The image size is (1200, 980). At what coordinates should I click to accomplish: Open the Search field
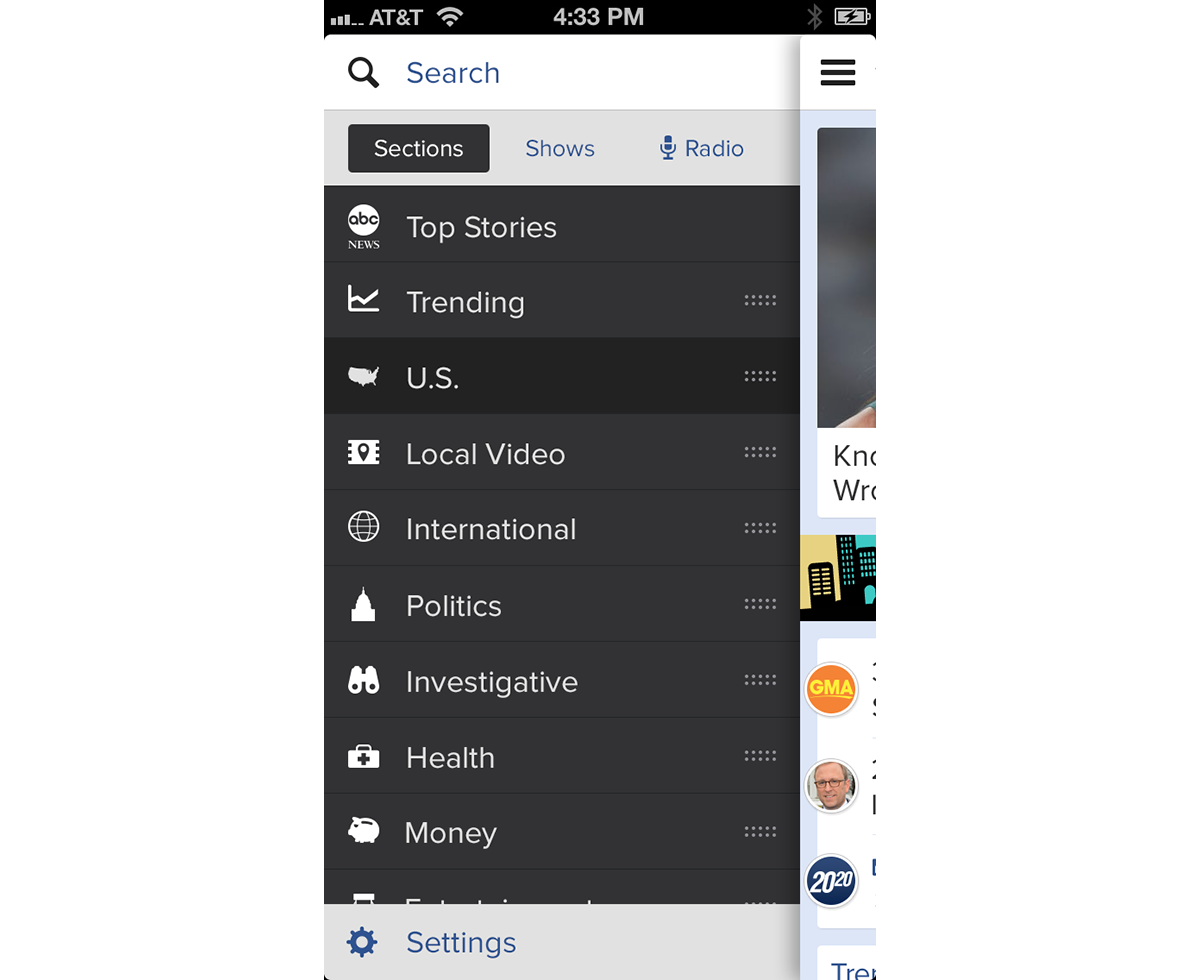452,73
